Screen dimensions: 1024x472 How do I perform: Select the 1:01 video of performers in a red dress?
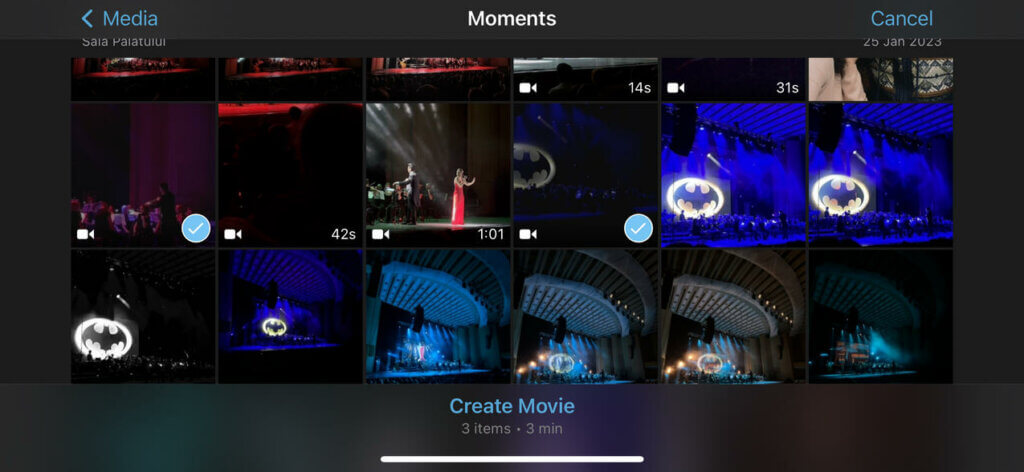tap(437, 174)
